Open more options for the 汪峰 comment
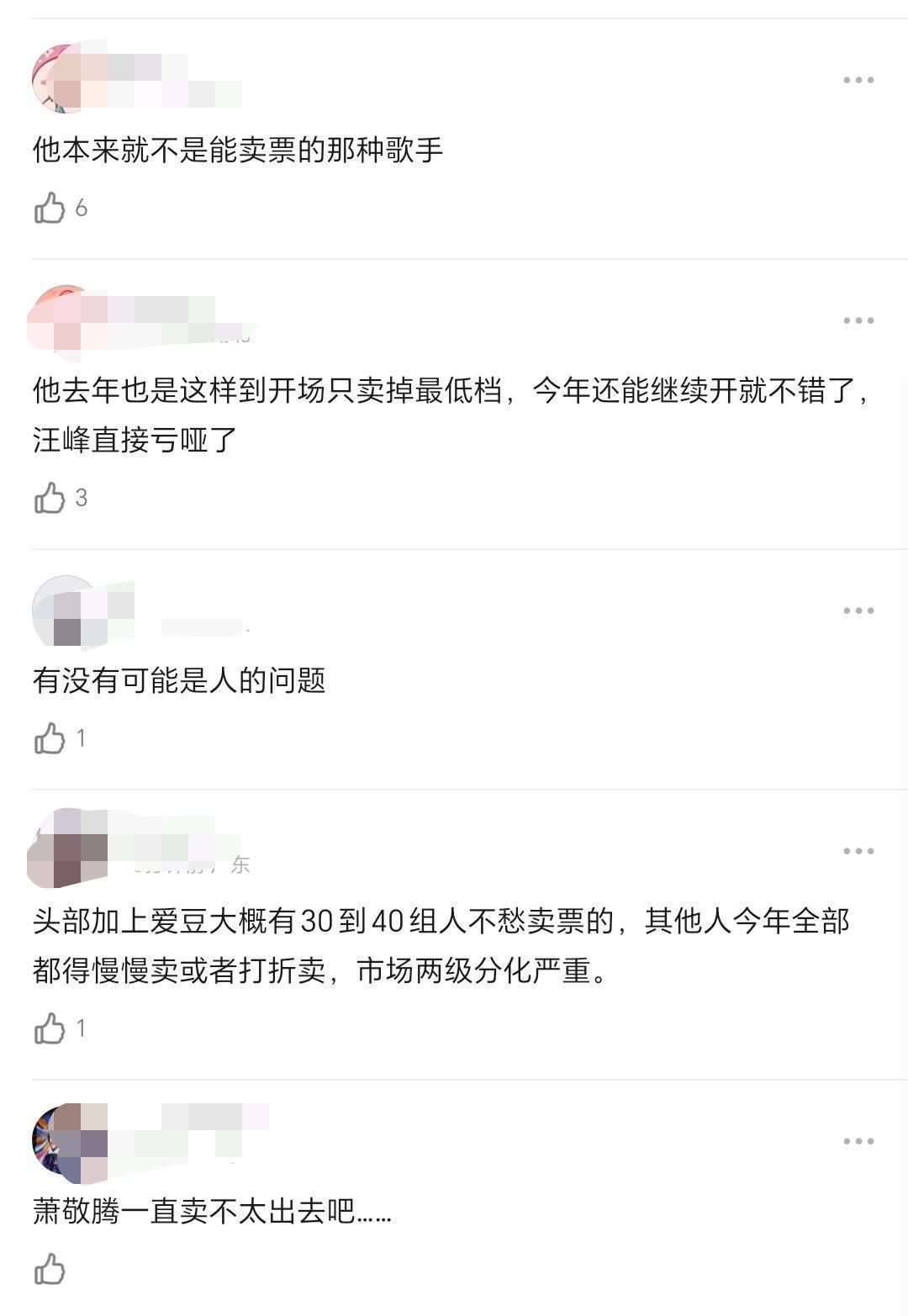The height and width of the screenshot is (1316, 908). tap(858, 320)
